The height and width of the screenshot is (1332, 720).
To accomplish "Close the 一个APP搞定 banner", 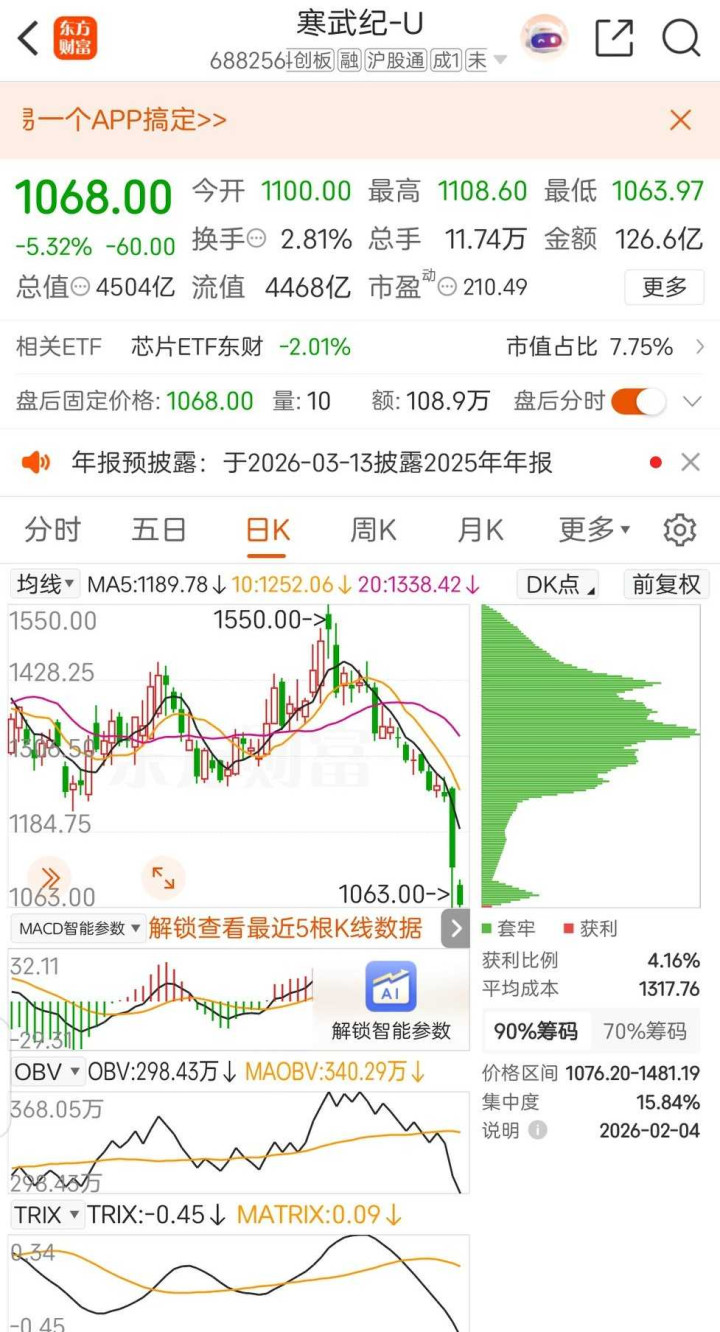I will (680, 121).
